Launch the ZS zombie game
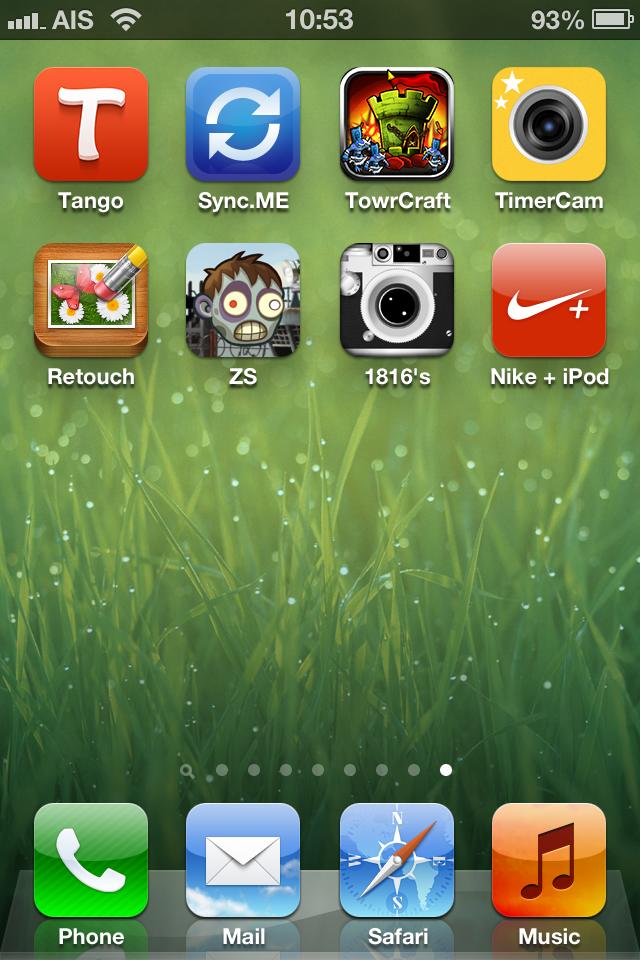The height and width of the screenshot is (960, 640). (243, 300)
